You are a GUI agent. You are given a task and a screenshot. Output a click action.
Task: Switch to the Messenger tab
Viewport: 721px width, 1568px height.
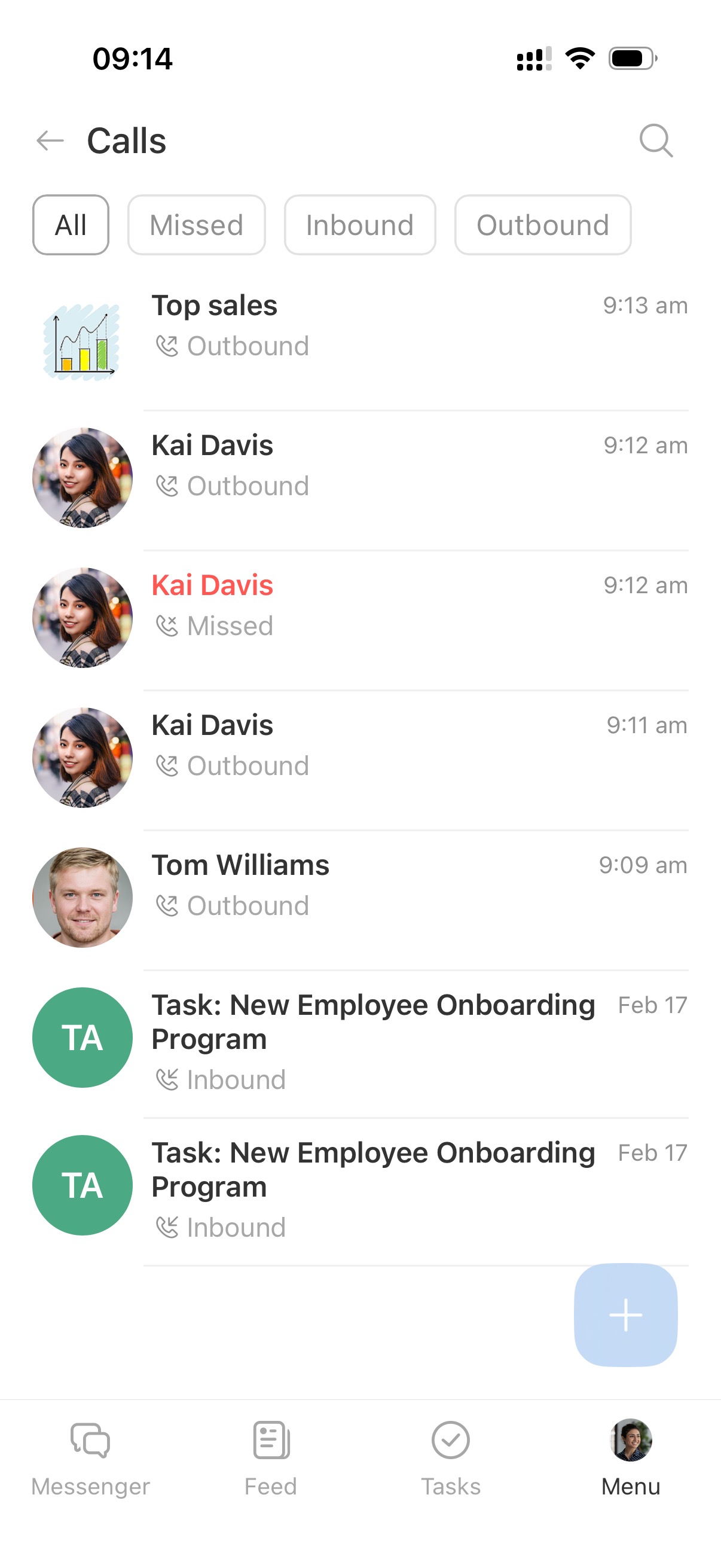[x=90, y=1457]
